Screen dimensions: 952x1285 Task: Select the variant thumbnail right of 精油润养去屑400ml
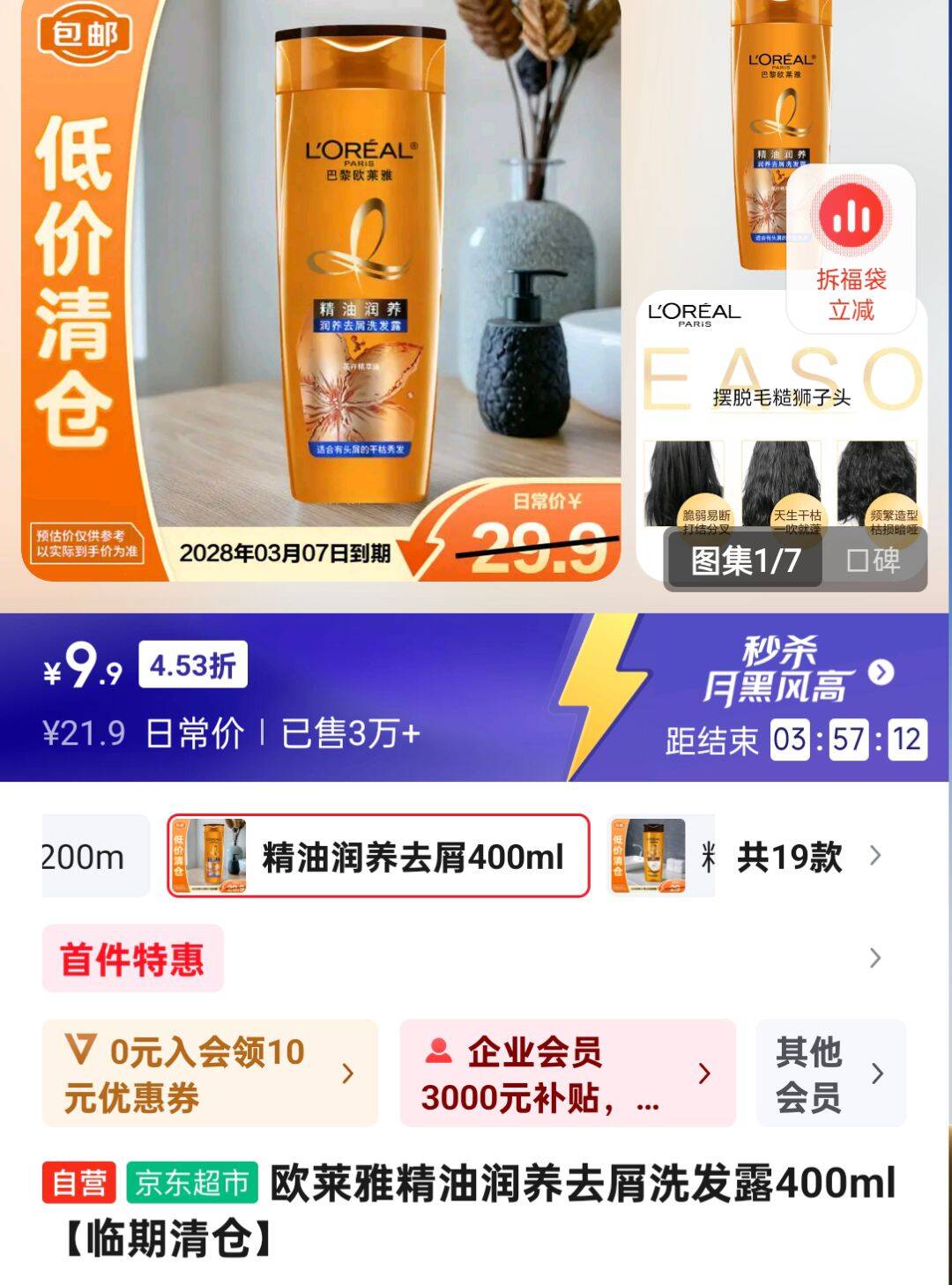[x=652, y=856]
